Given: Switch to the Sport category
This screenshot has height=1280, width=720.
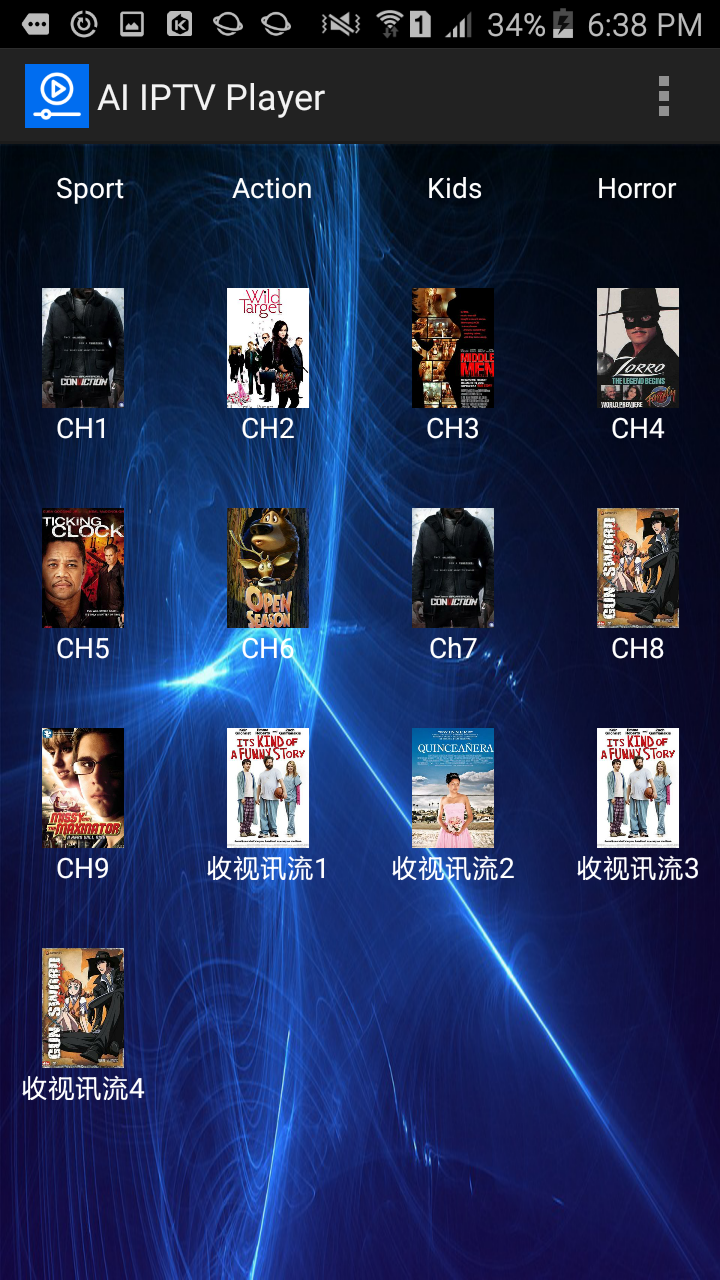Looking at the screenshot, I should click(90, 189).
